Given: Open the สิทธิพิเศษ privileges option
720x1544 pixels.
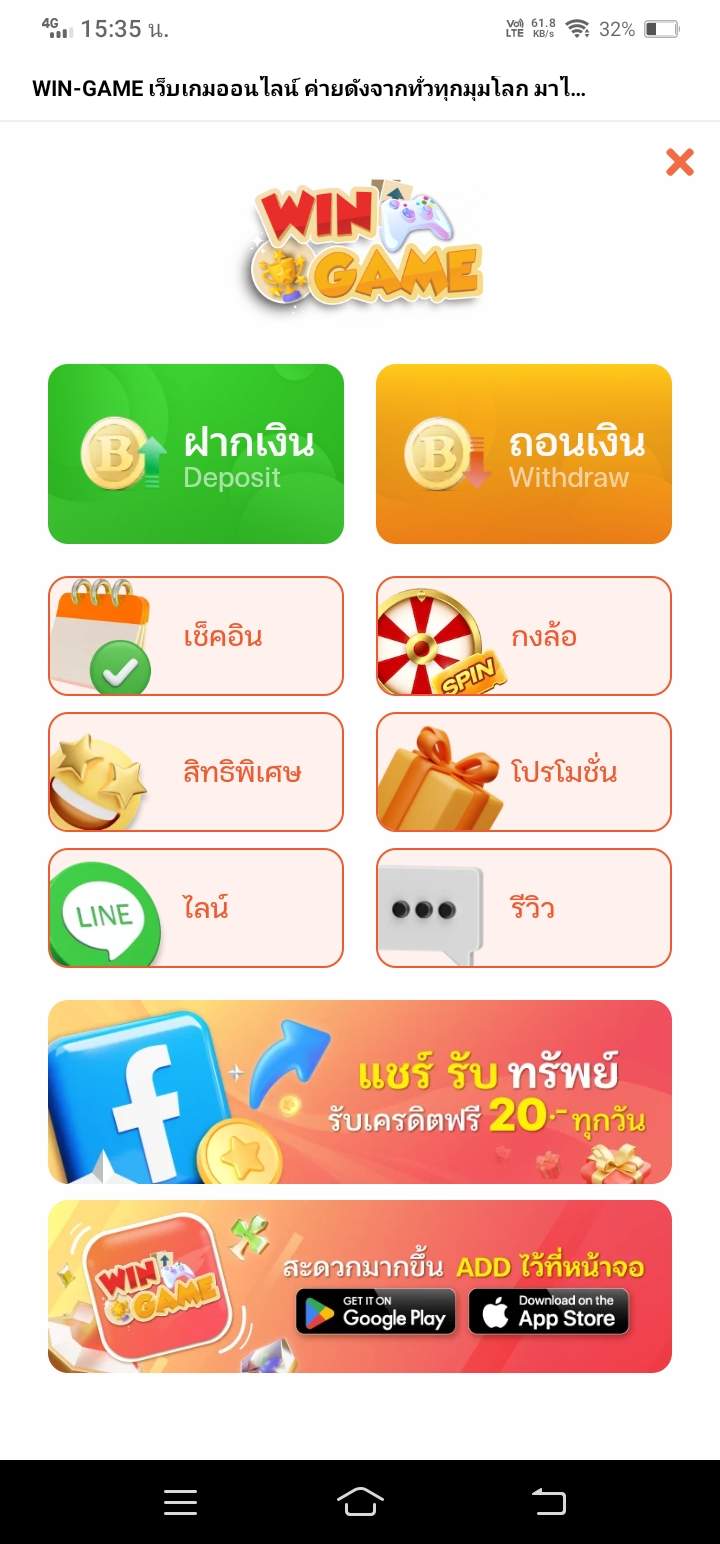Looking at the screenshot, I should (196, 772).
